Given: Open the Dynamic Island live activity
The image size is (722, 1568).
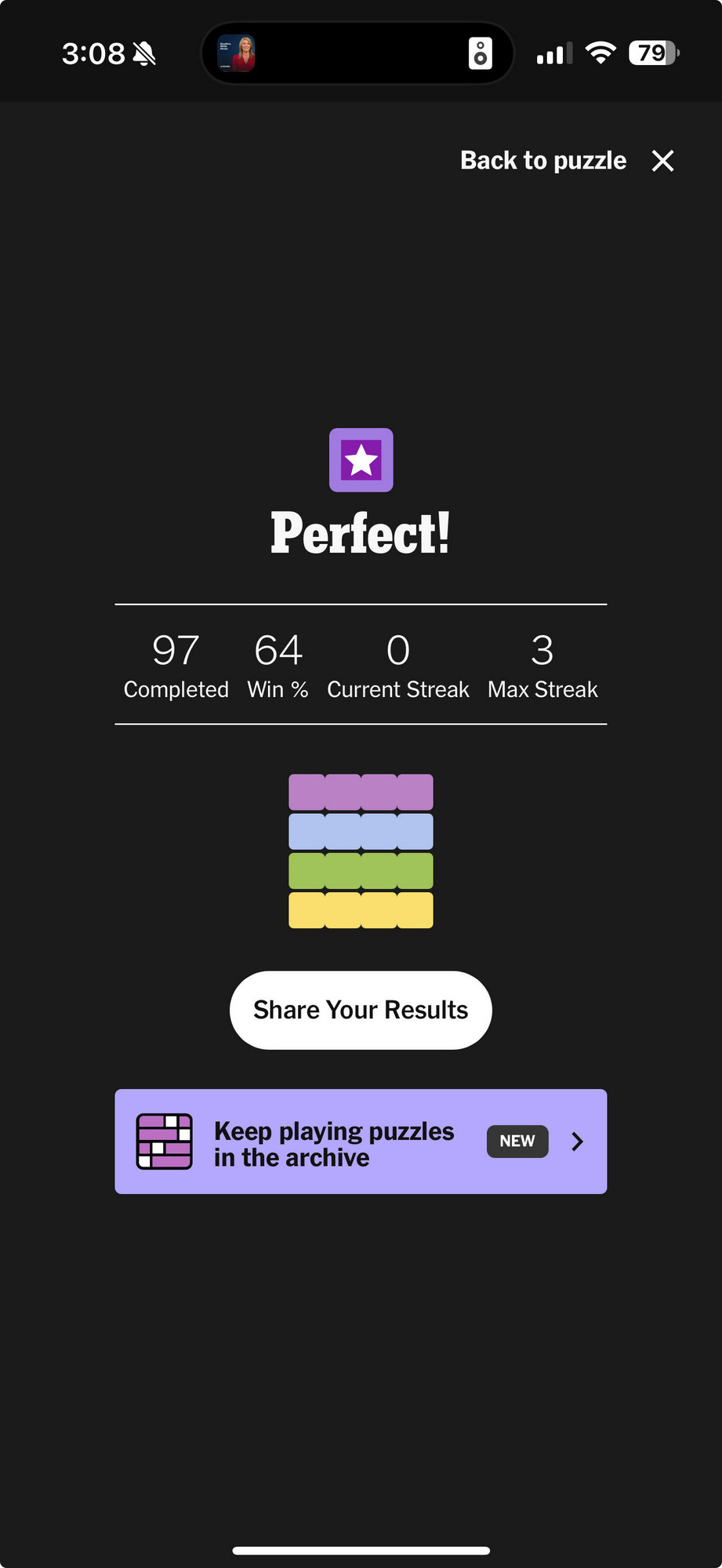Looking at the screenshot, I should tap(357, 53).
